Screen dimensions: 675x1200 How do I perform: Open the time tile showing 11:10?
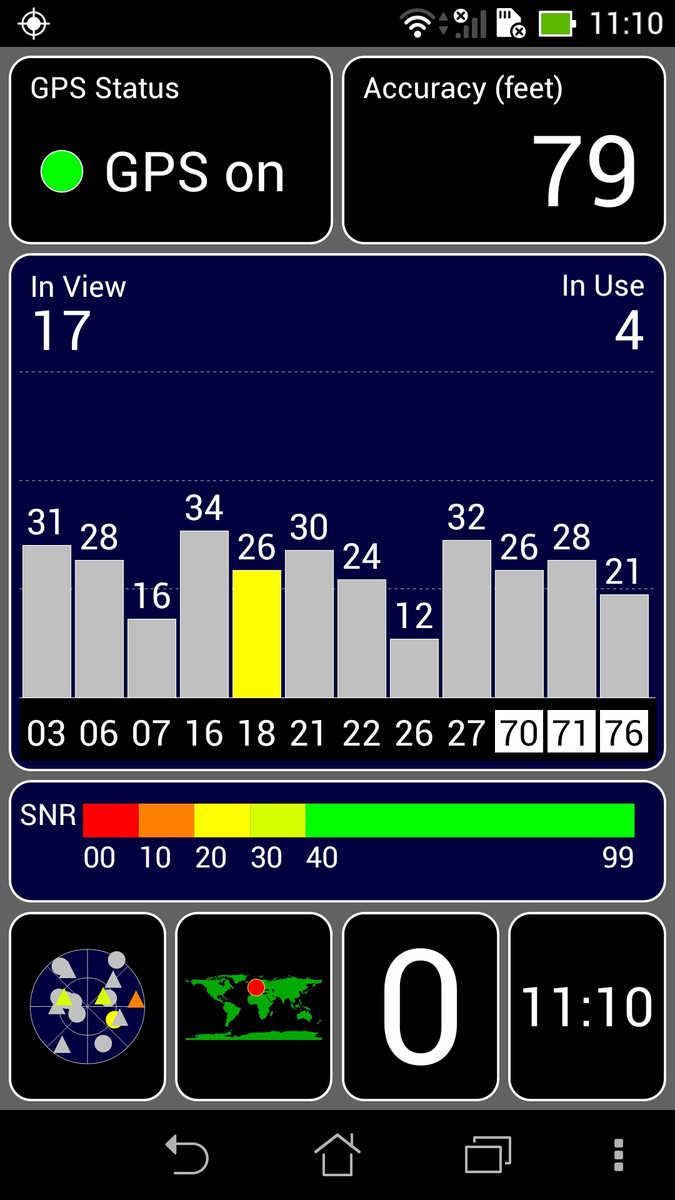coord(587,1006)
